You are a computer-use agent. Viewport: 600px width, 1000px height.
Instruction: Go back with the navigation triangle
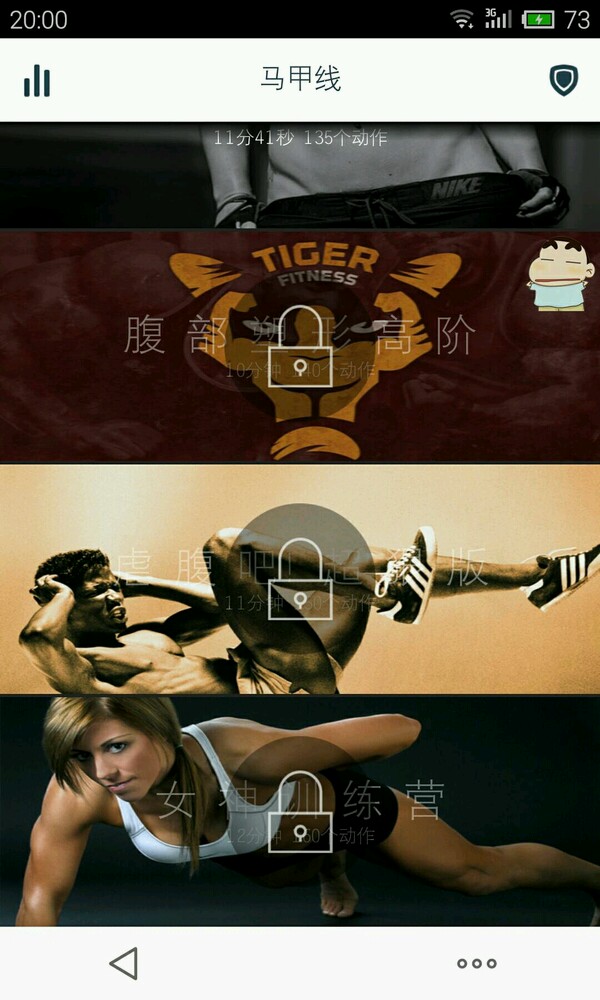point(123,963)
